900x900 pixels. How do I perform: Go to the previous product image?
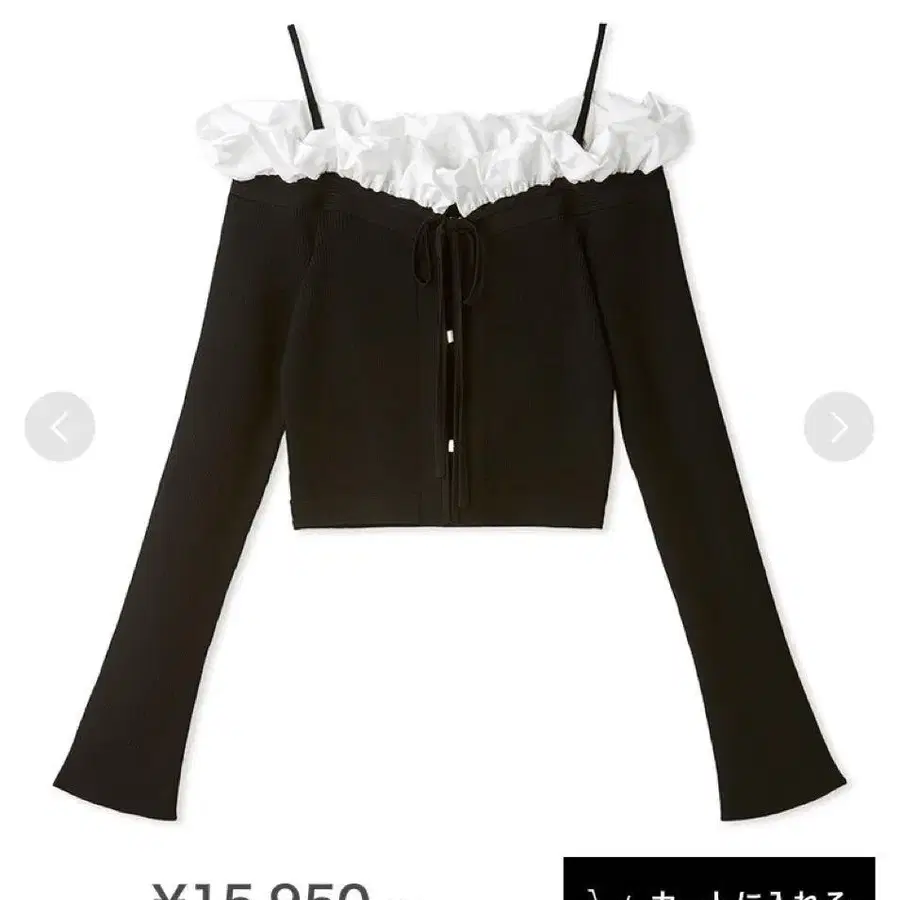60,426
